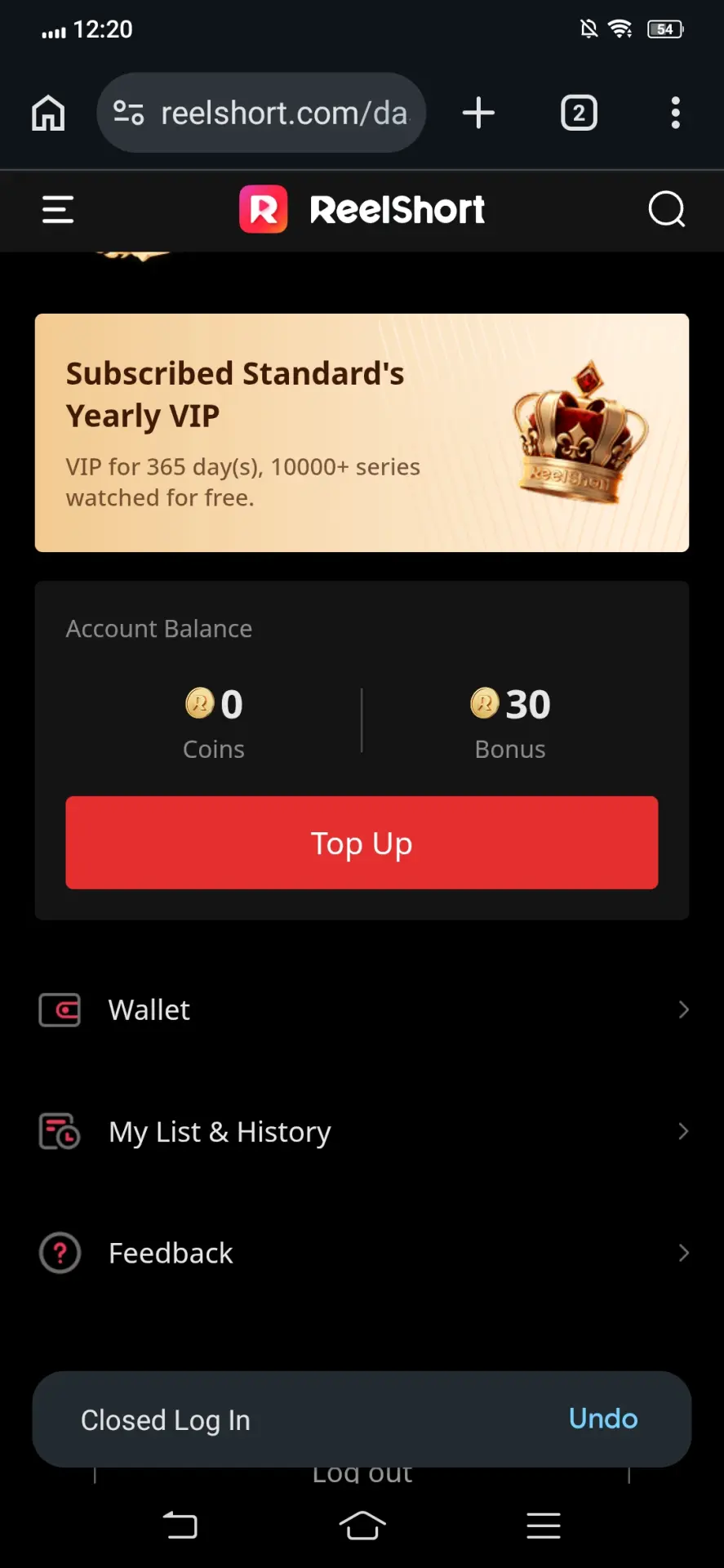
Task: Open the Wallet row
Action: 362,1010
